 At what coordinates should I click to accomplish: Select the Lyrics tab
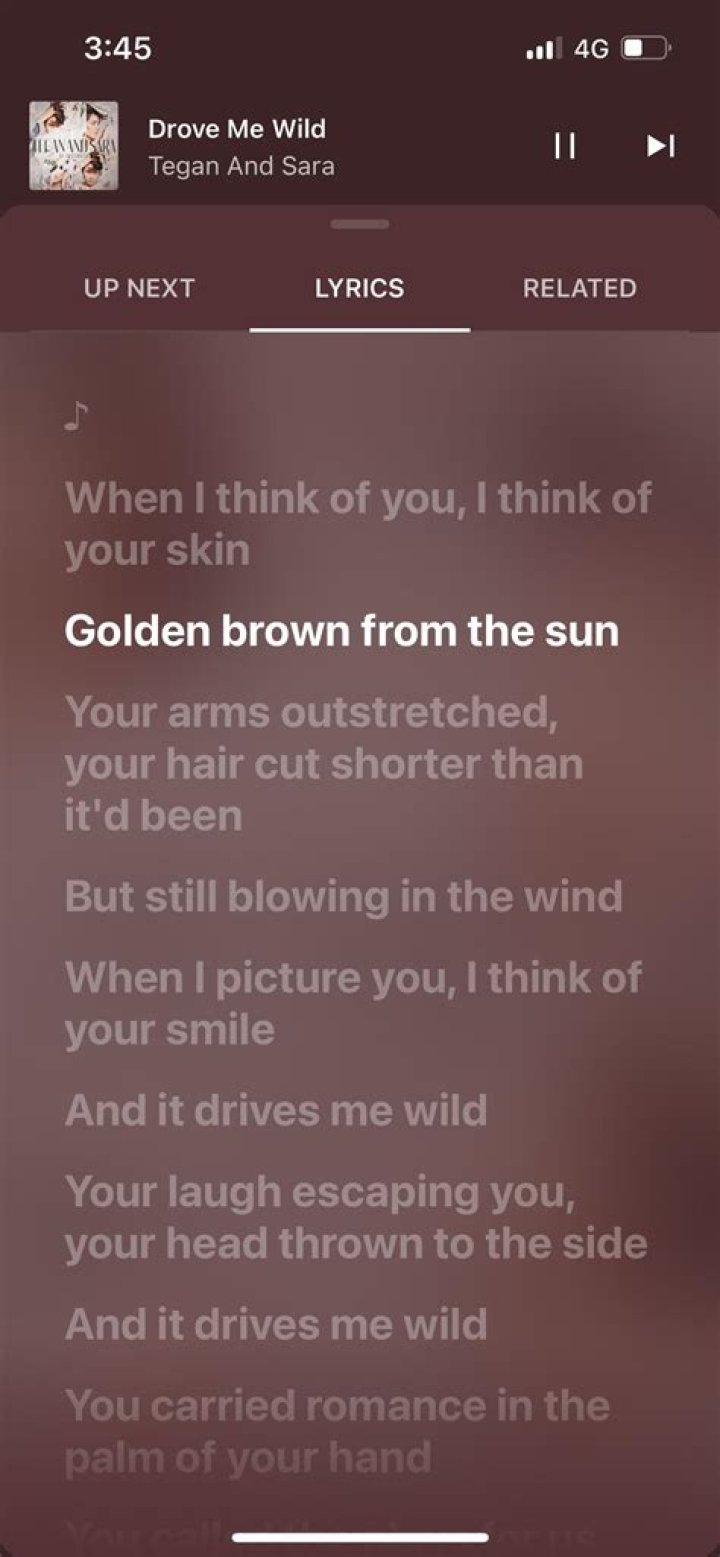(x=359, y=288)
